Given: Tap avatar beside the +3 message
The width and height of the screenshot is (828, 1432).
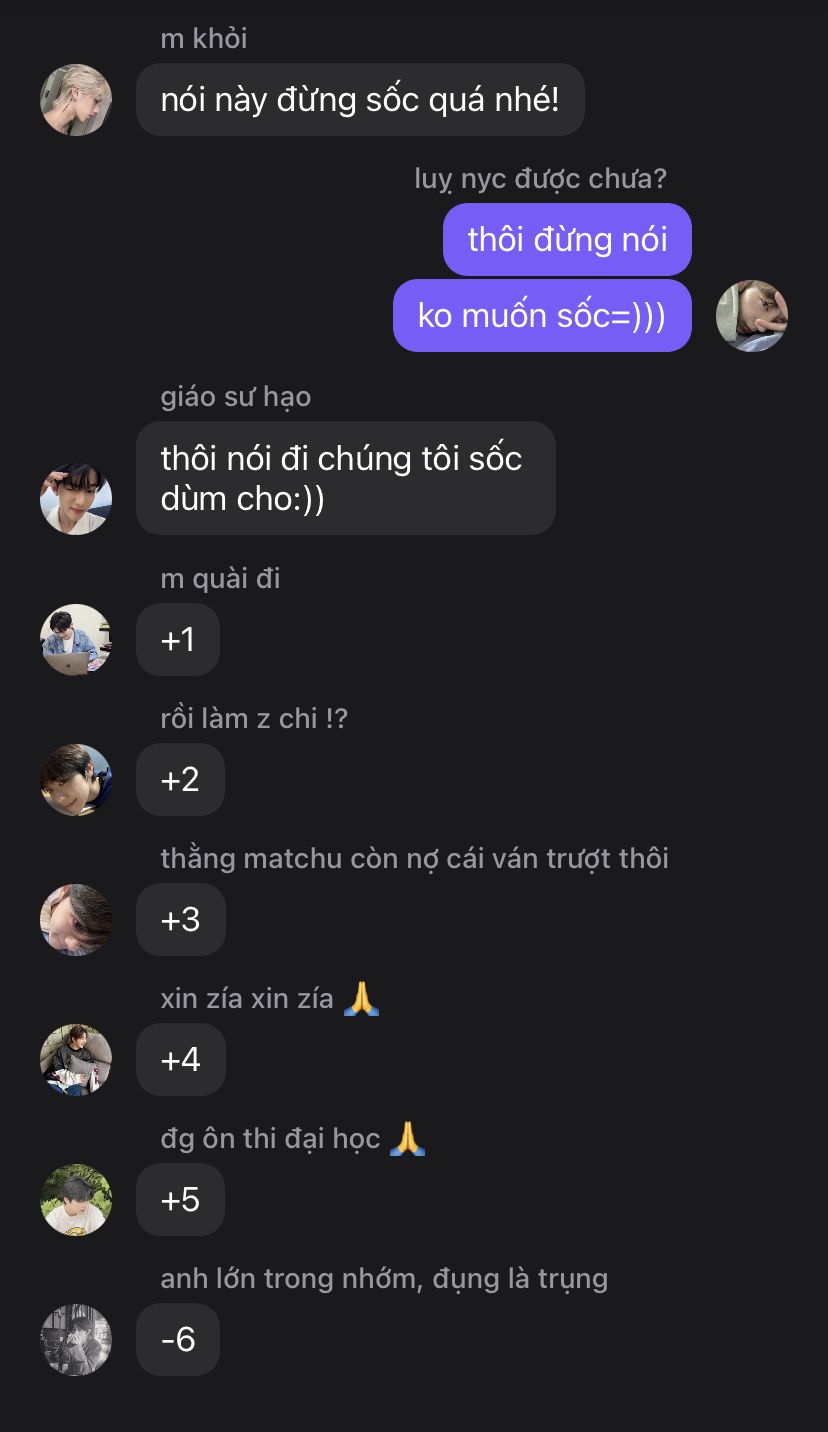Looking at the screenshot, I should coord(76,920).
